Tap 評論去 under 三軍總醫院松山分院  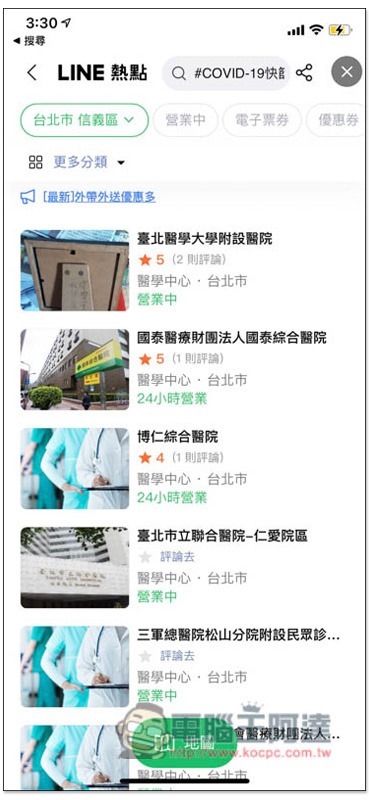178,656
